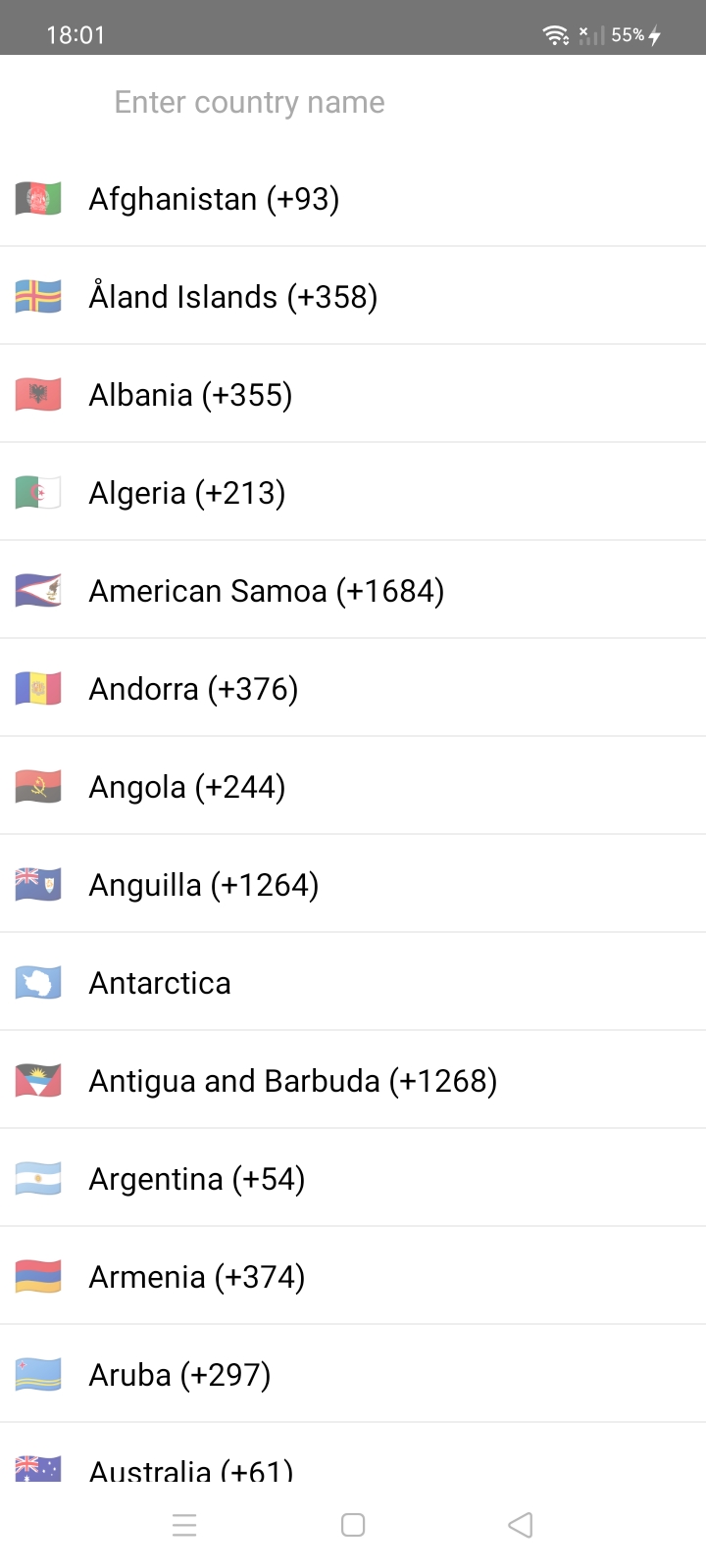Choose American Samoa (+1684)
Viewport: 706px width, 1568px height.
point(266,591)
